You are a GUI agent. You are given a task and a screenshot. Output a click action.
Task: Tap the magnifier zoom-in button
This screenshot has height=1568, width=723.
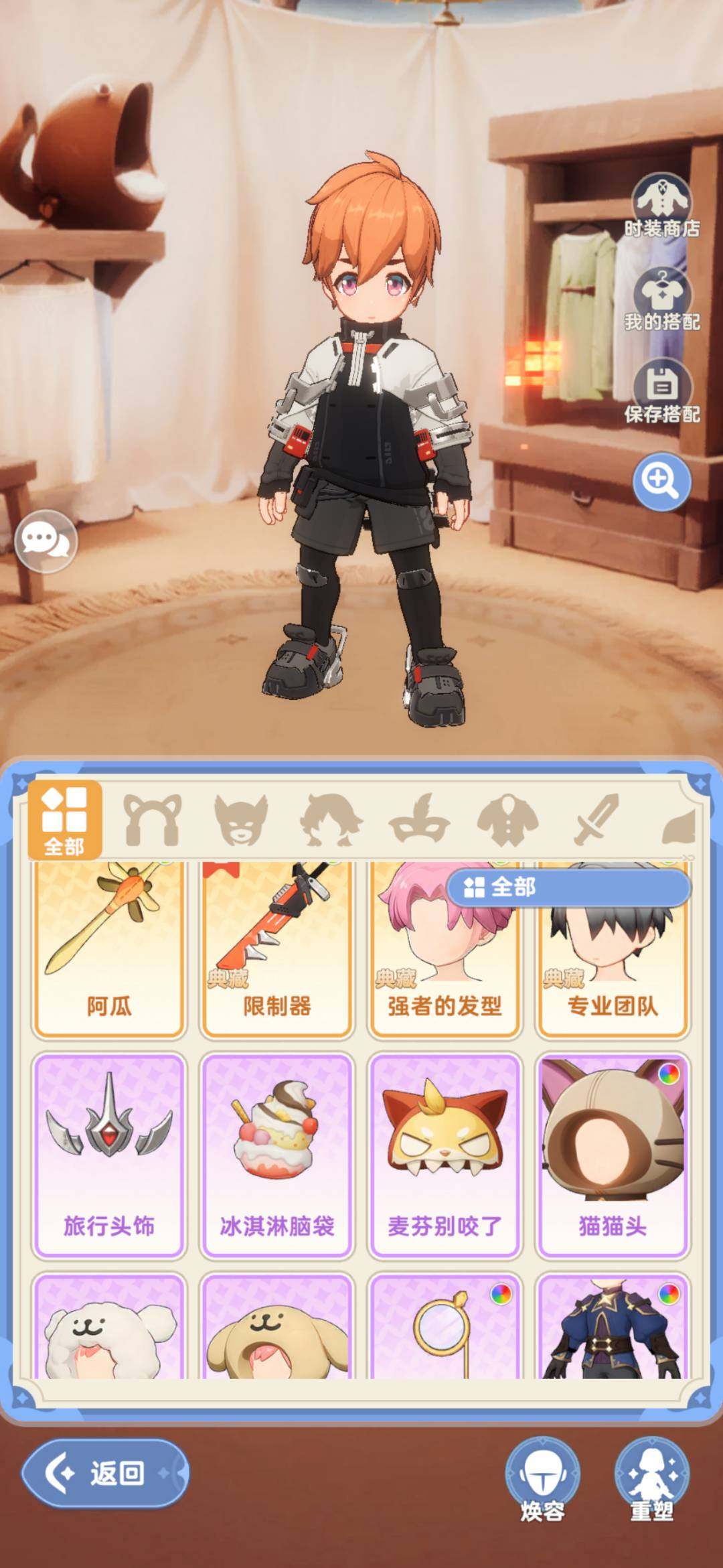coord(661,480)
